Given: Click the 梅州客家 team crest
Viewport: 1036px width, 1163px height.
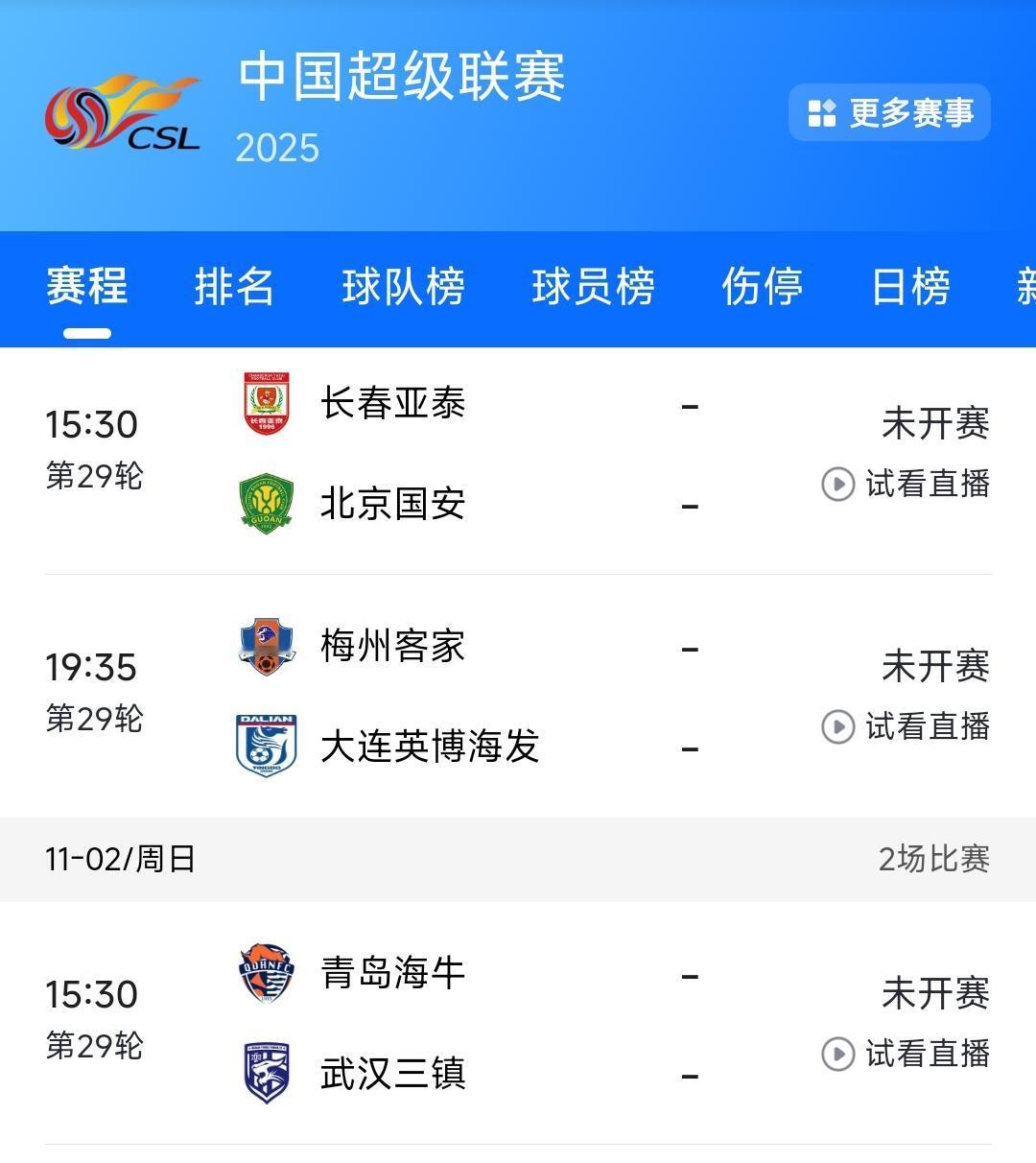Looking at the screenshot, I should click(267, 647).
